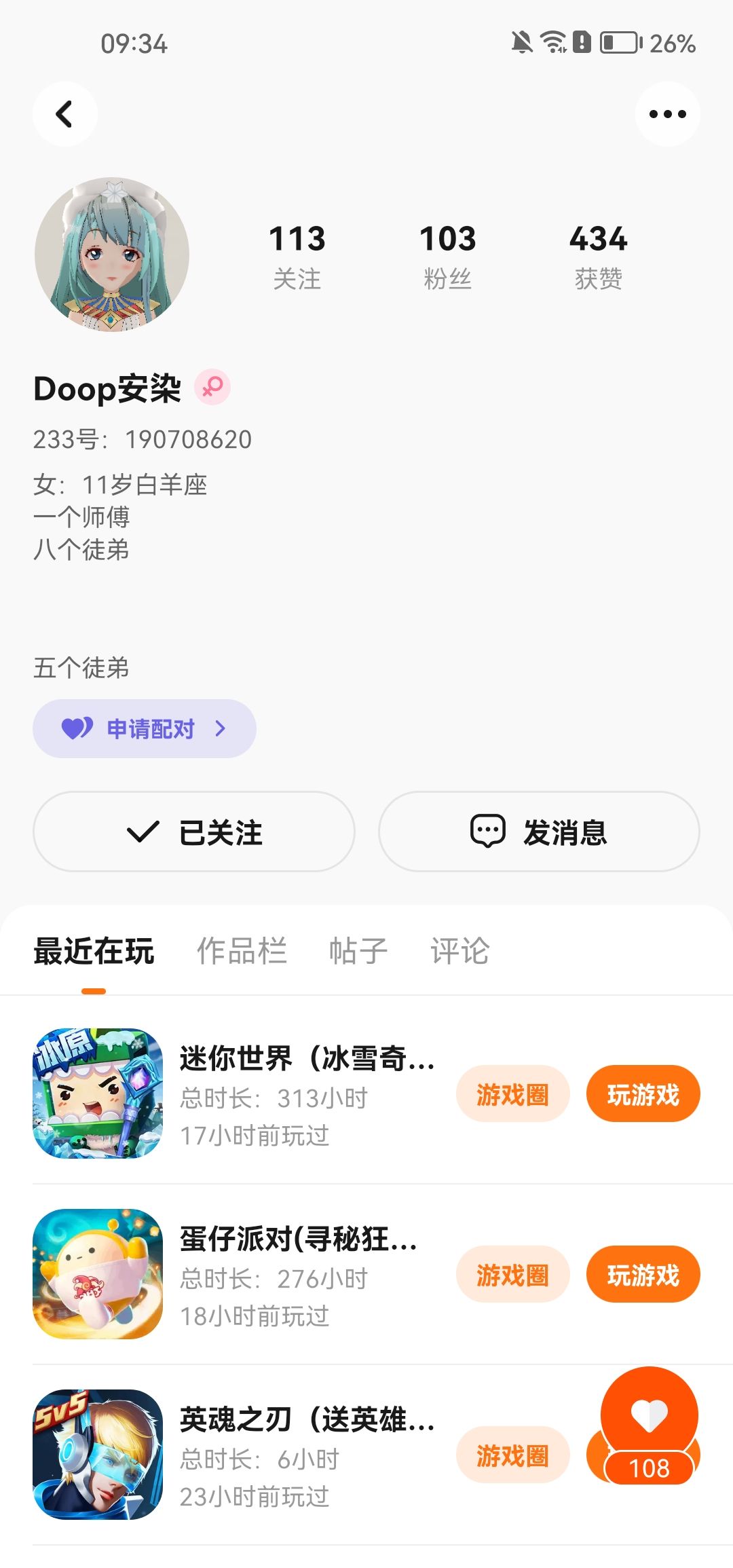Open the 113 关注 following list
This screenshot has width=733, height=1568.
point(297,256)
